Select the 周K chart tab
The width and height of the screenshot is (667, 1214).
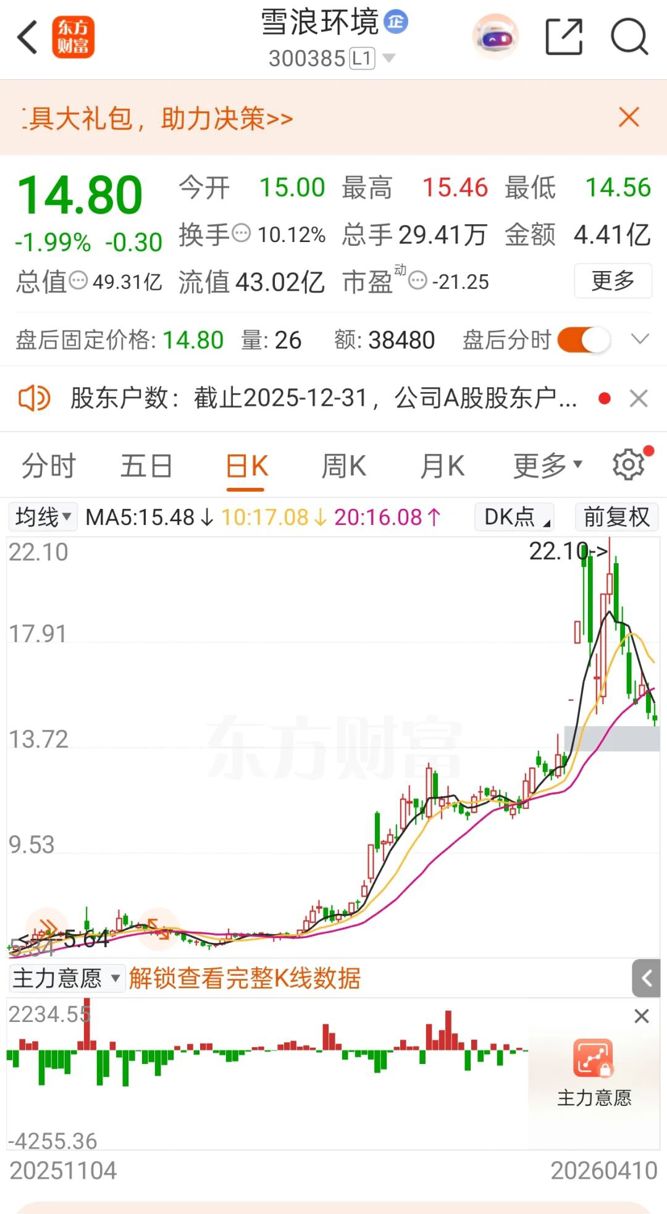pyautogui.click(x=343, y=465)
